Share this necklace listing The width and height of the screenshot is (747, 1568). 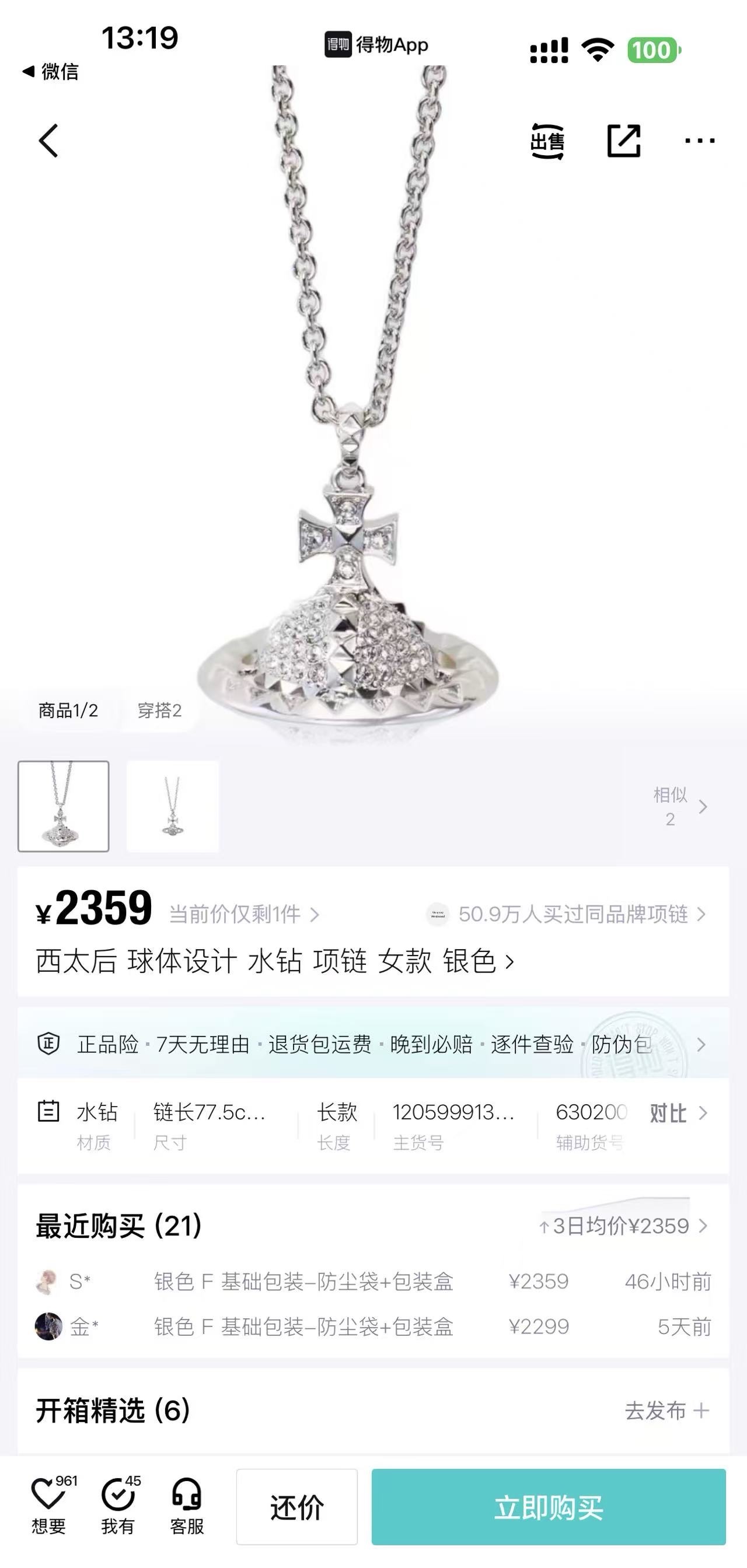pos(624,141)
